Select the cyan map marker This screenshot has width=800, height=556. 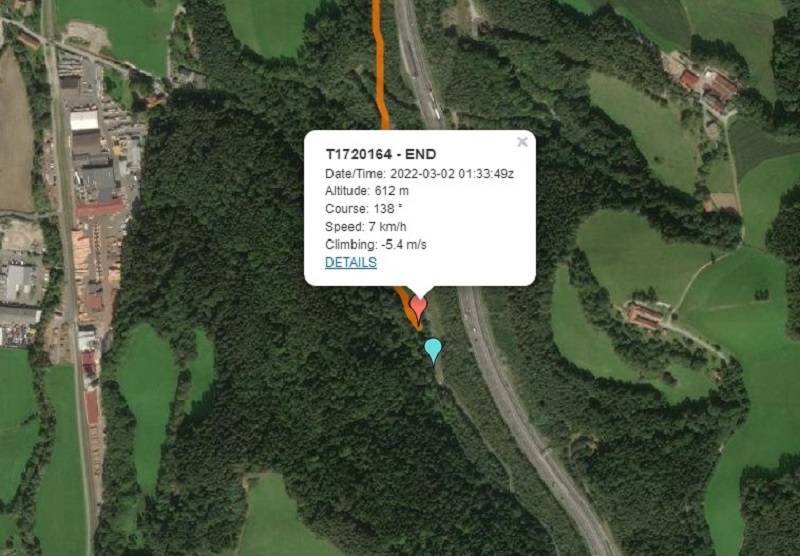(x=432, y=348)
